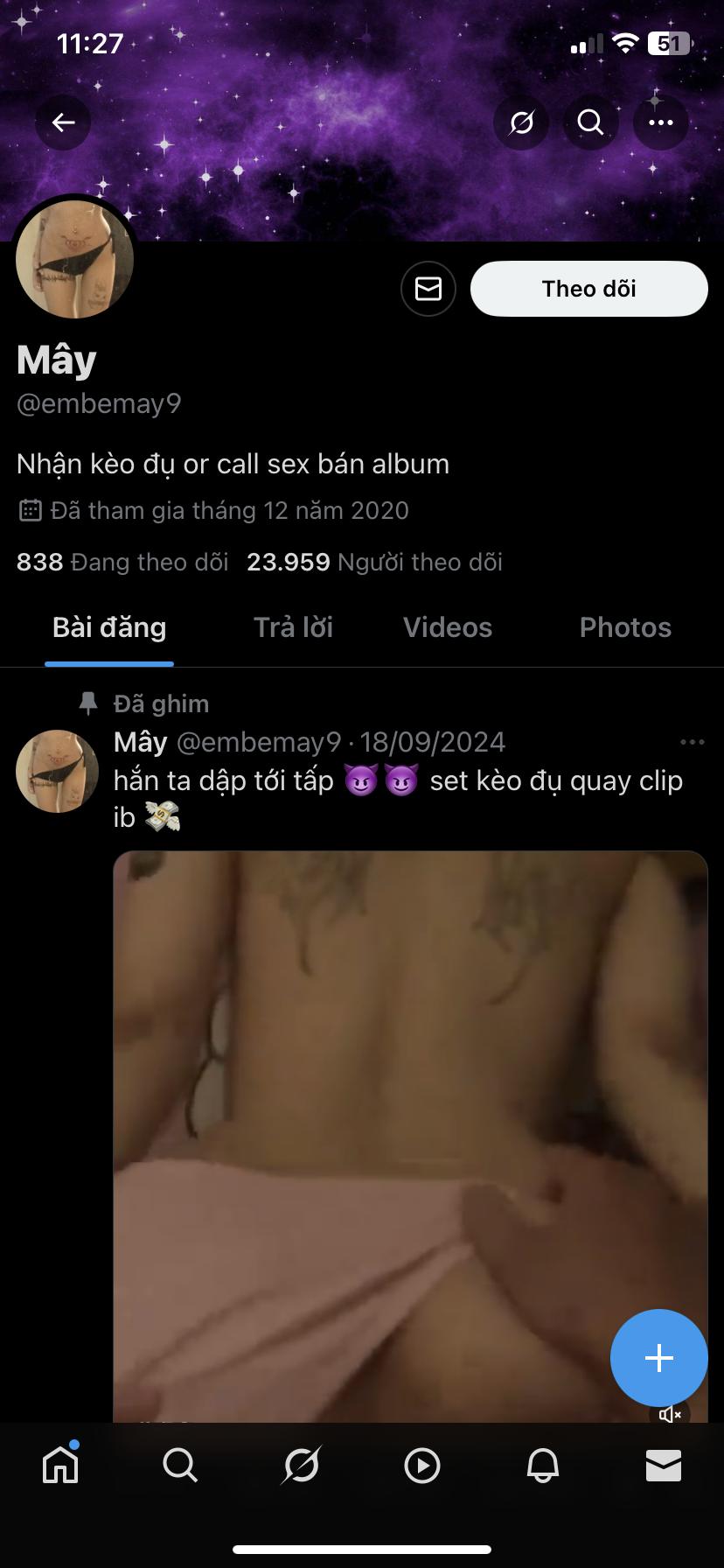Go to the Home tab
The height and width of the screenshot is (1568, 724).
click(x=60, y=1465)
